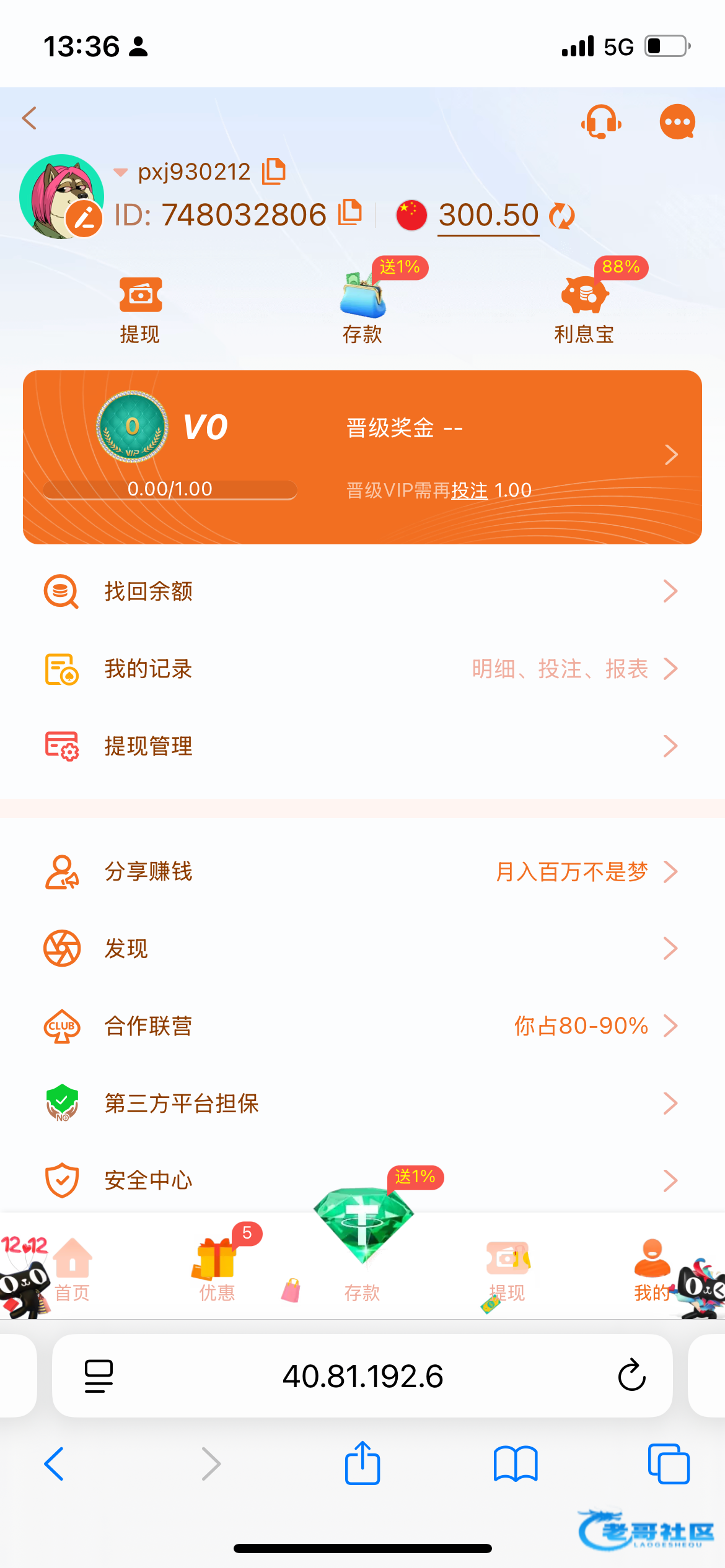Open 利息宝 with 88% badge
725x1568 pixels.
(584, 310)
